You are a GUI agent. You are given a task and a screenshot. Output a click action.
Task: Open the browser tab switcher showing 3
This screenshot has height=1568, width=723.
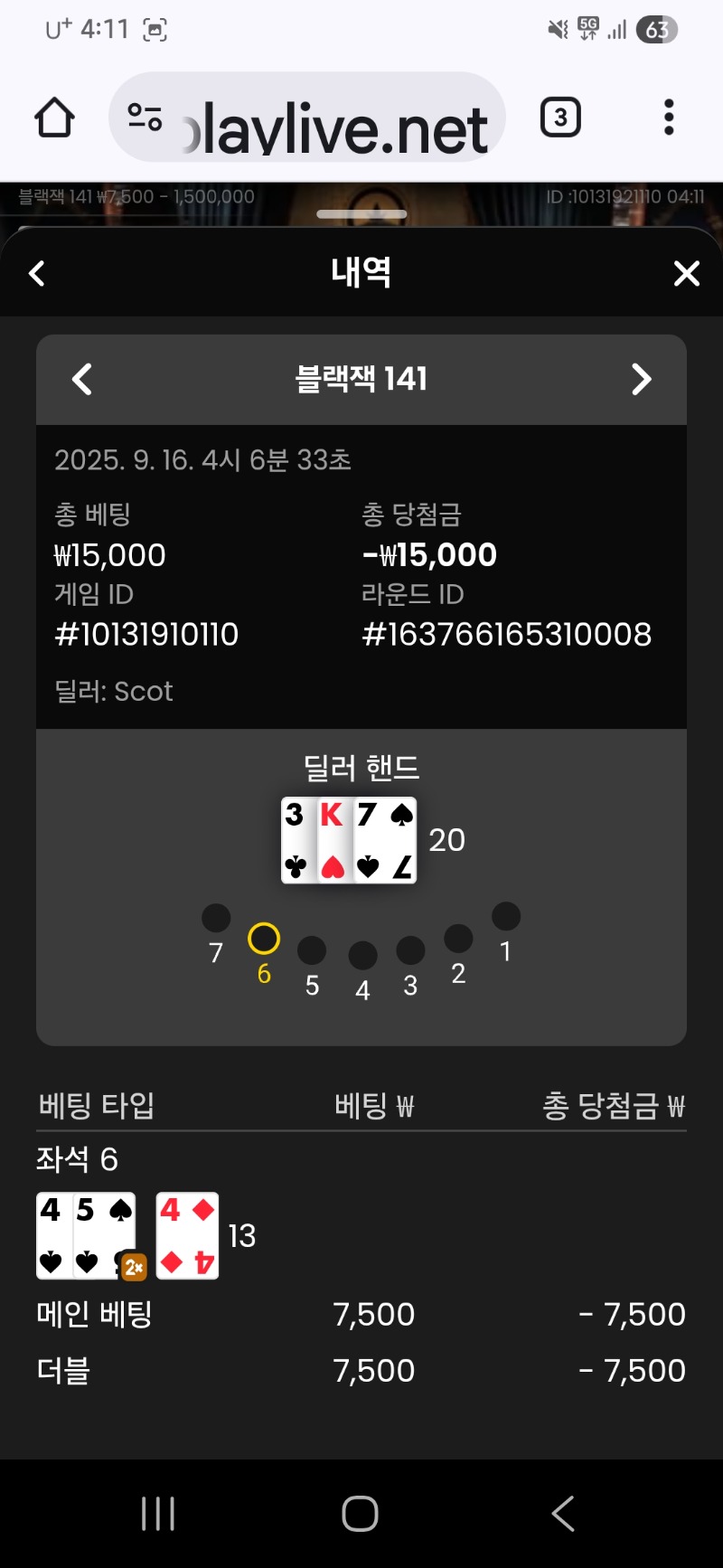coord(560,118)
